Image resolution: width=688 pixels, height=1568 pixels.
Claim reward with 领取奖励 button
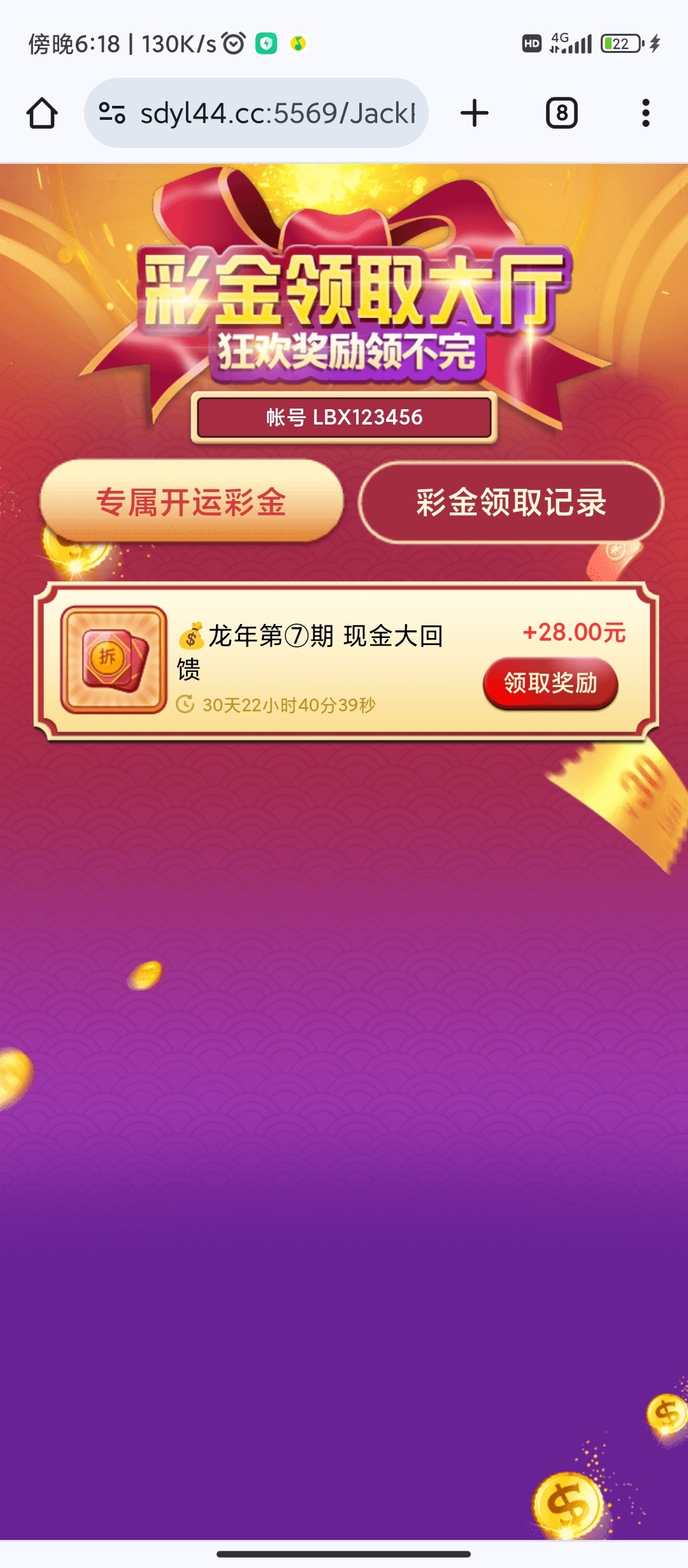[x=550, y=683]
